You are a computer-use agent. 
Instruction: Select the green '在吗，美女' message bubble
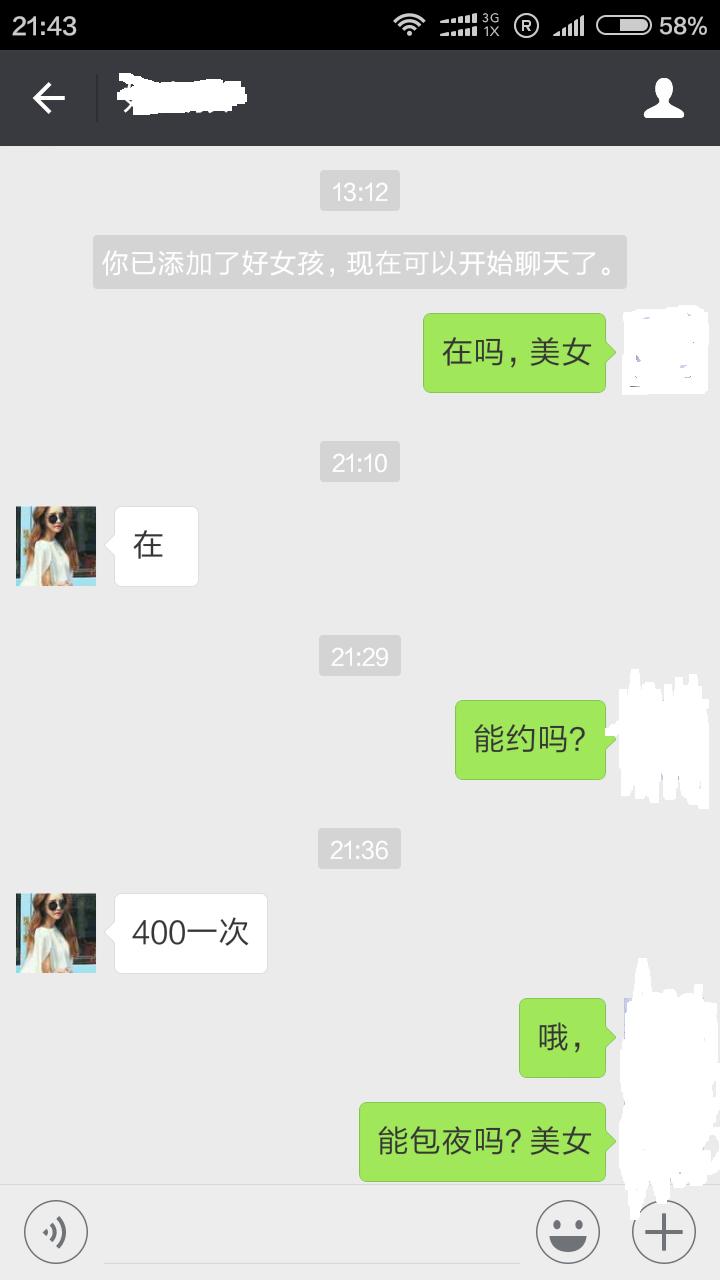point(514,352)
